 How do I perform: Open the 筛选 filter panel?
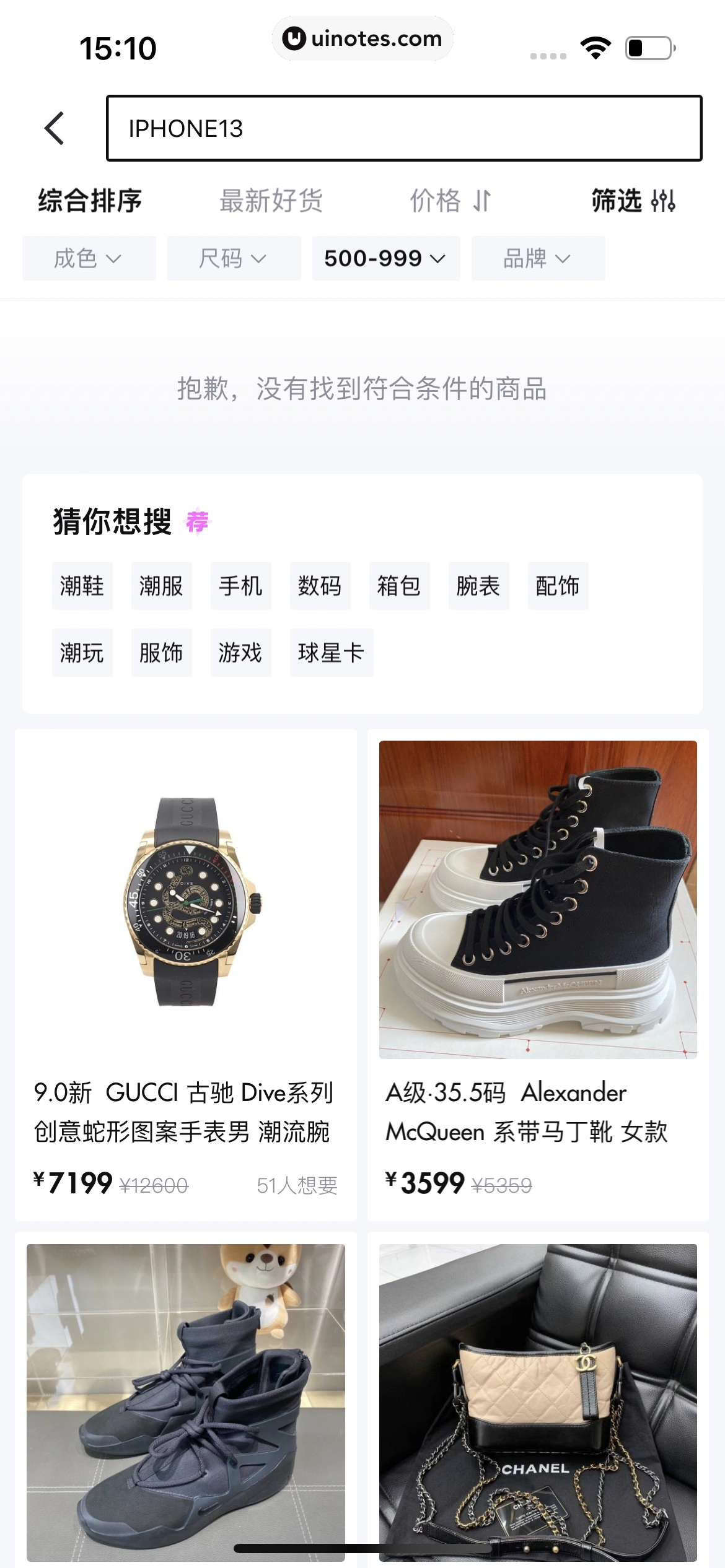tap(633, 201)
